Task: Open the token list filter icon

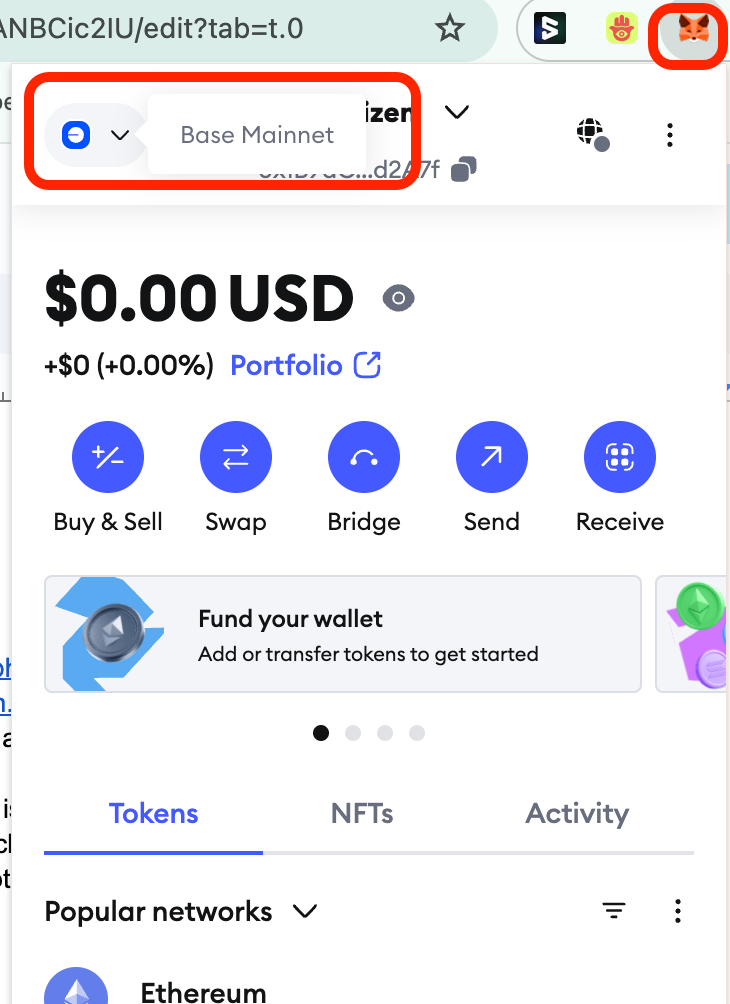Action: point(614,911)
